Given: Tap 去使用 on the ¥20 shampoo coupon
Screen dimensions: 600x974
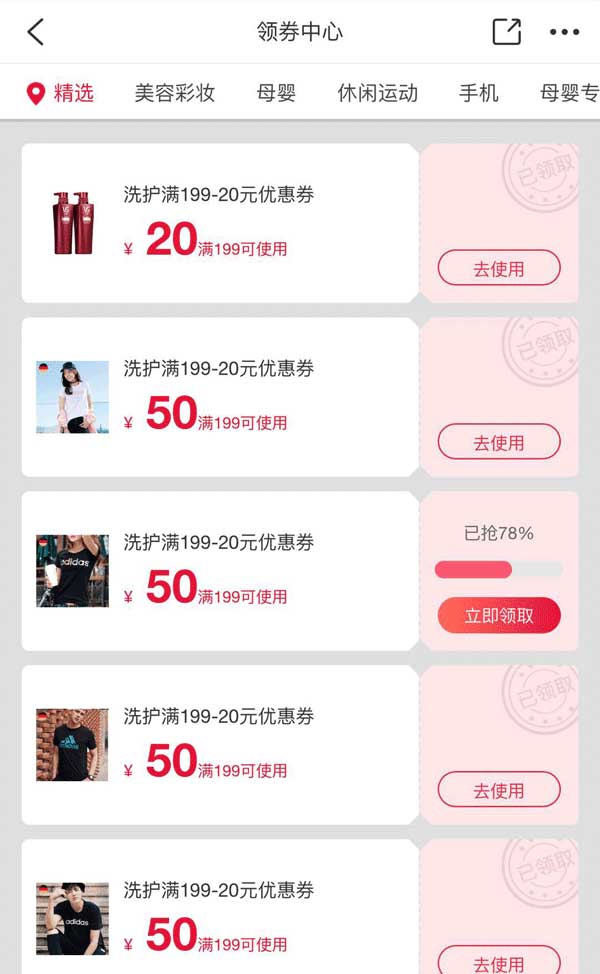Looking at the screenshot, I should coord(499,268).
